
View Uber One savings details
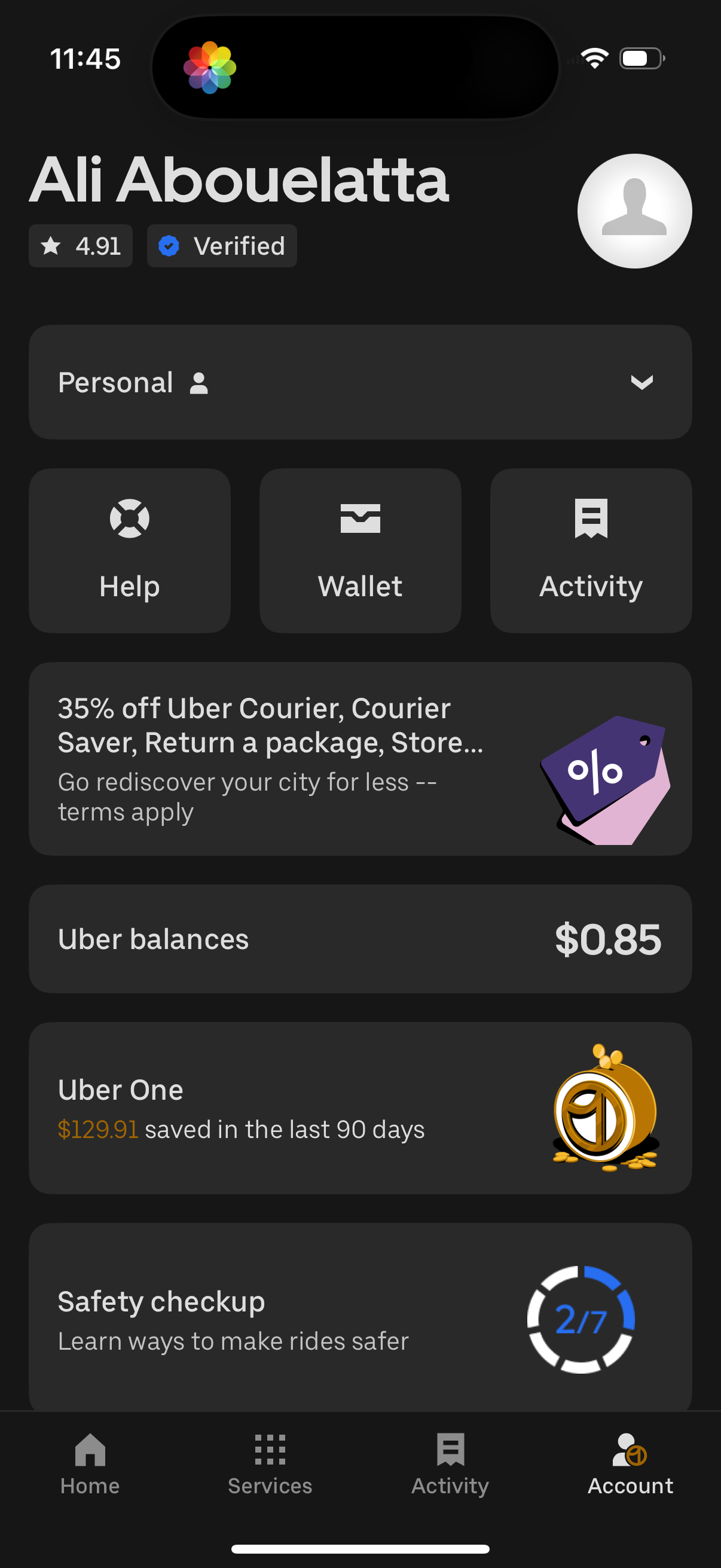[x=361, y=1108]
